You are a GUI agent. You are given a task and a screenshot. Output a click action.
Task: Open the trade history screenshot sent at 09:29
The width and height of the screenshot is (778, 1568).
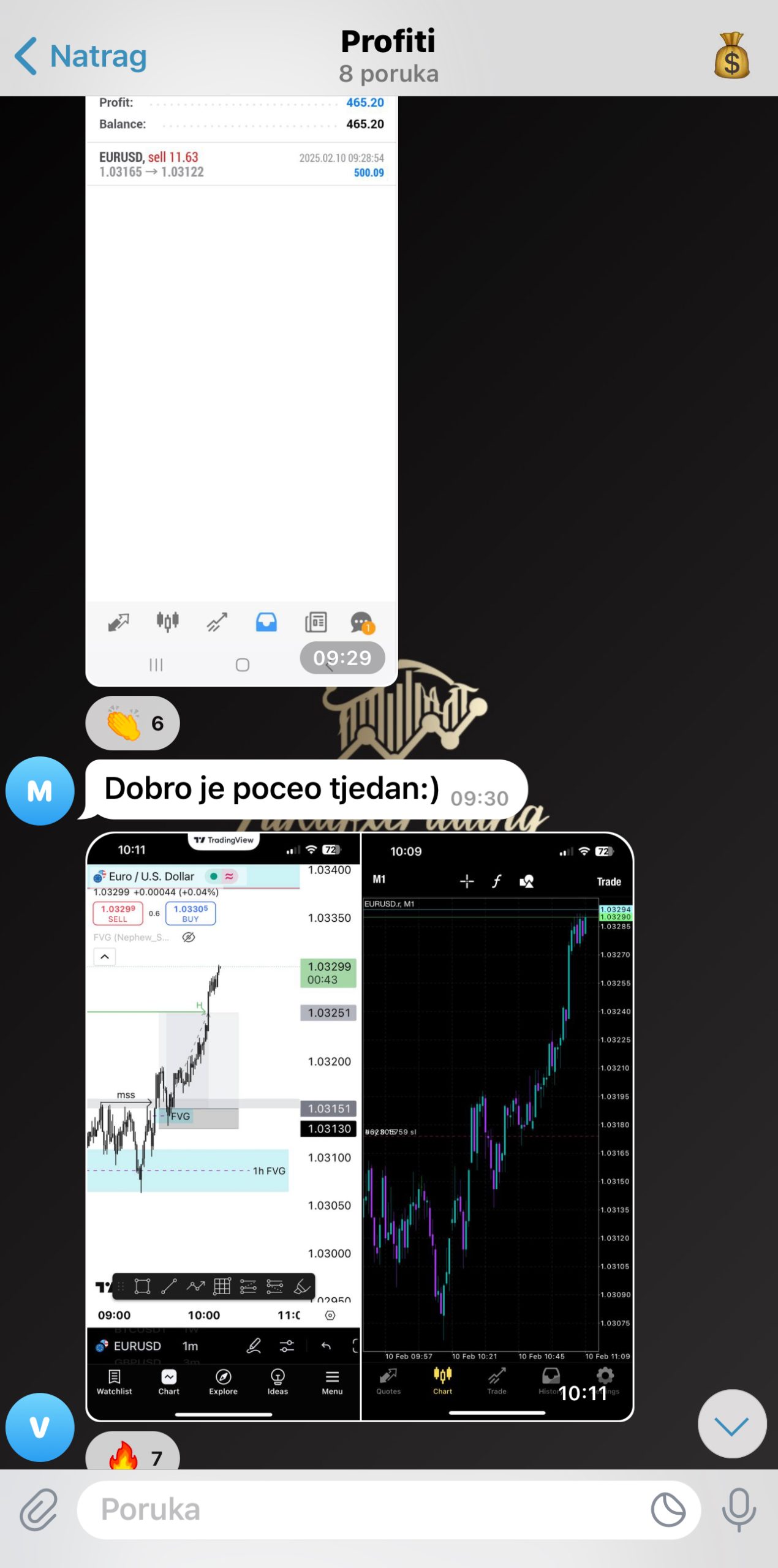tap(241, 392)
